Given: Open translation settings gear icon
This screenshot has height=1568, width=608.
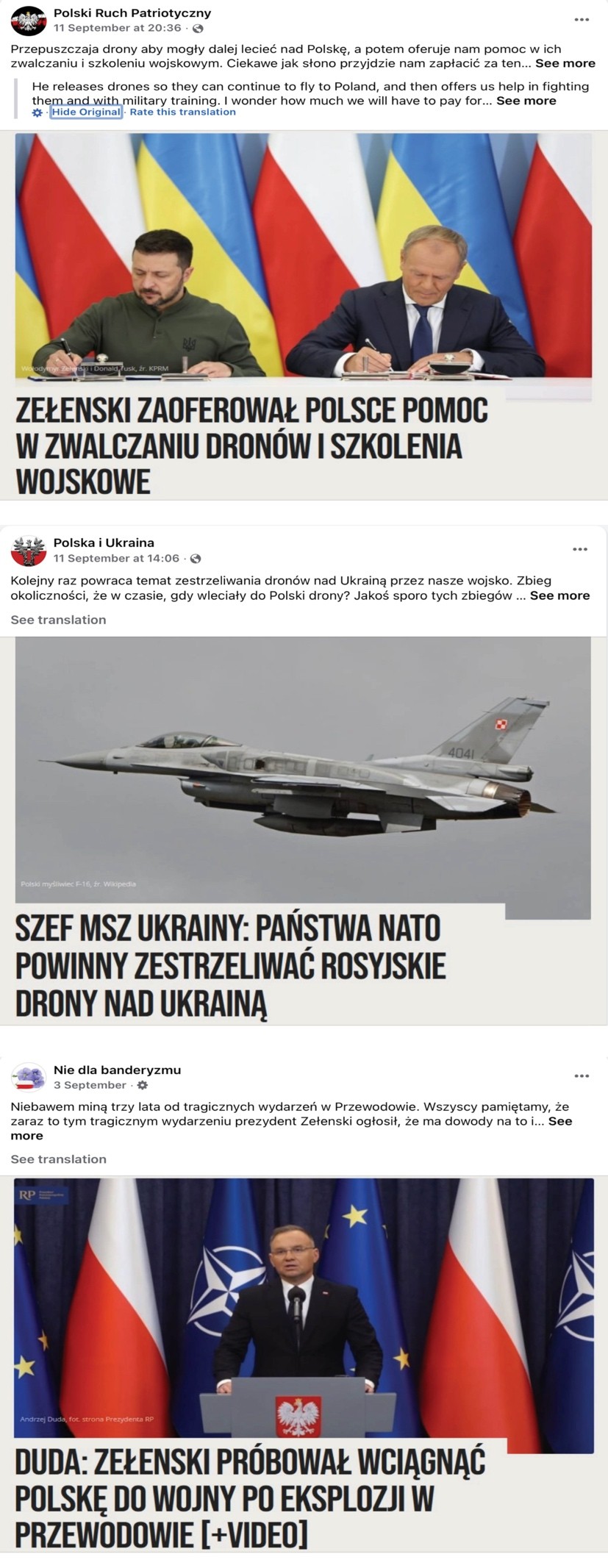Looking at the screenshot, I should (x=37, y=112).
